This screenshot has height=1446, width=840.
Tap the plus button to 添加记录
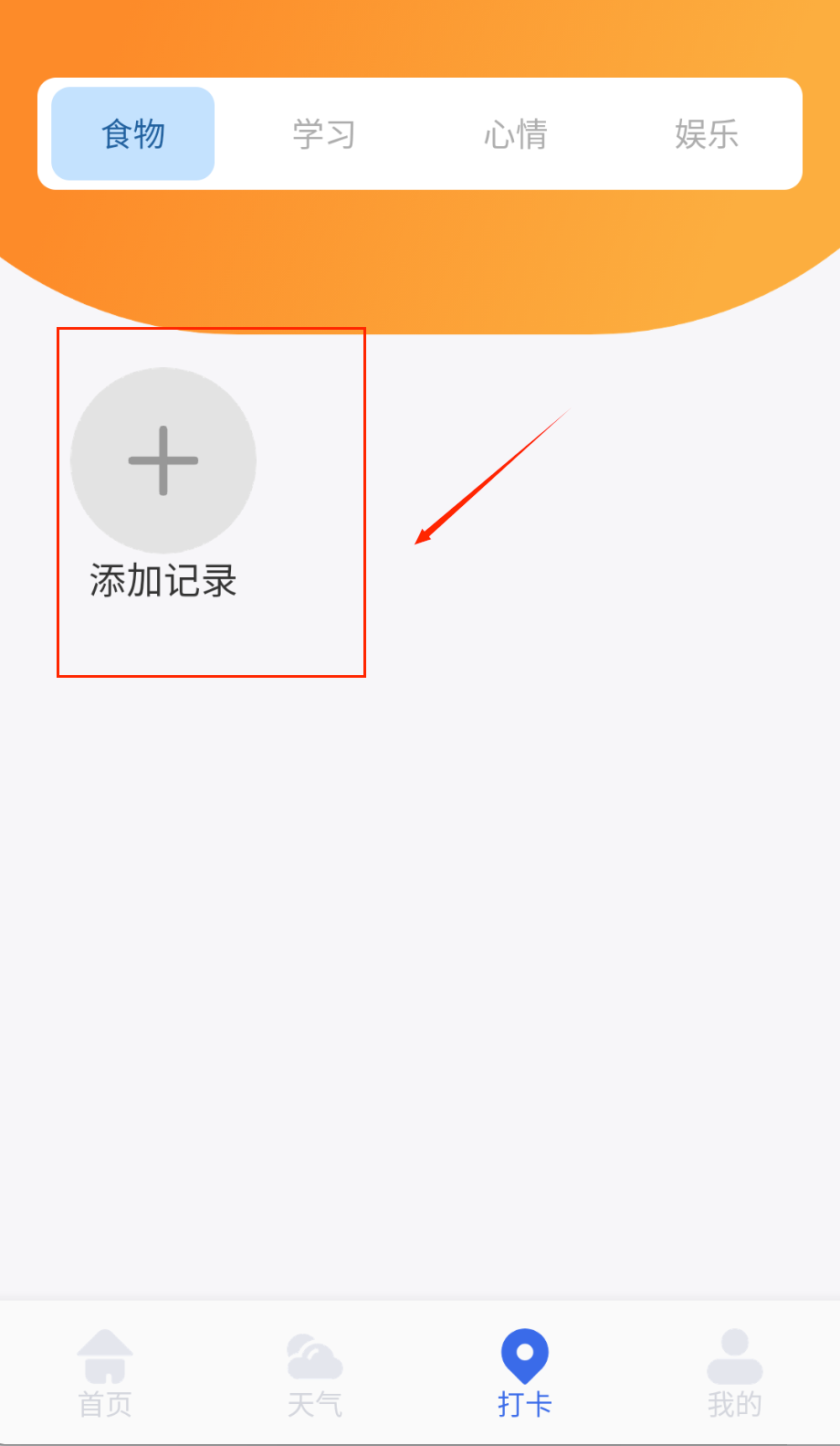(163, 460)
